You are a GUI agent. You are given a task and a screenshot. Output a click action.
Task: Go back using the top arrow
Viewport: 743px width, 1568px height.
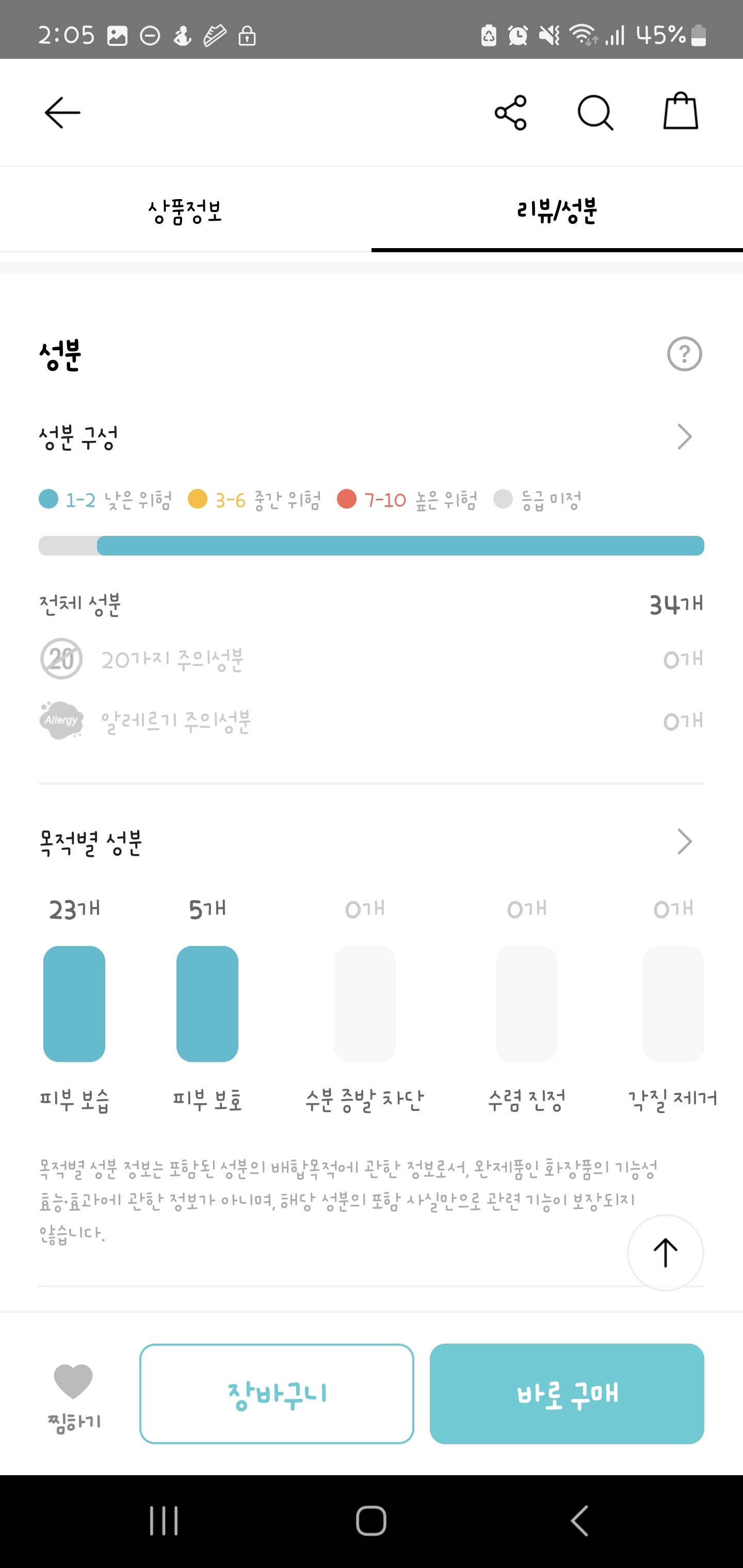pos(62,112)
